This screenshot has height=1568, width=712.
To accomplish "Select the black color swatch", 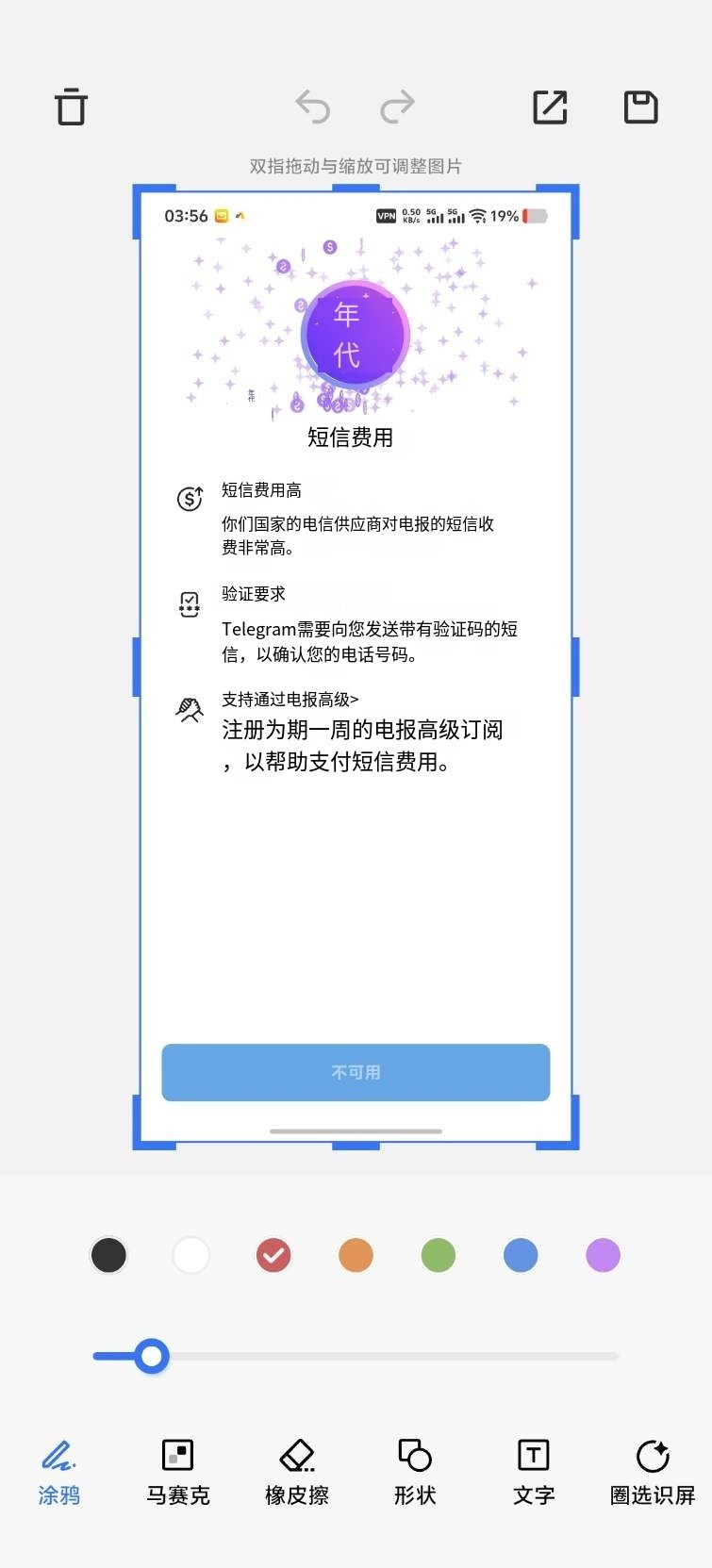I will (x=108, y=1255).
